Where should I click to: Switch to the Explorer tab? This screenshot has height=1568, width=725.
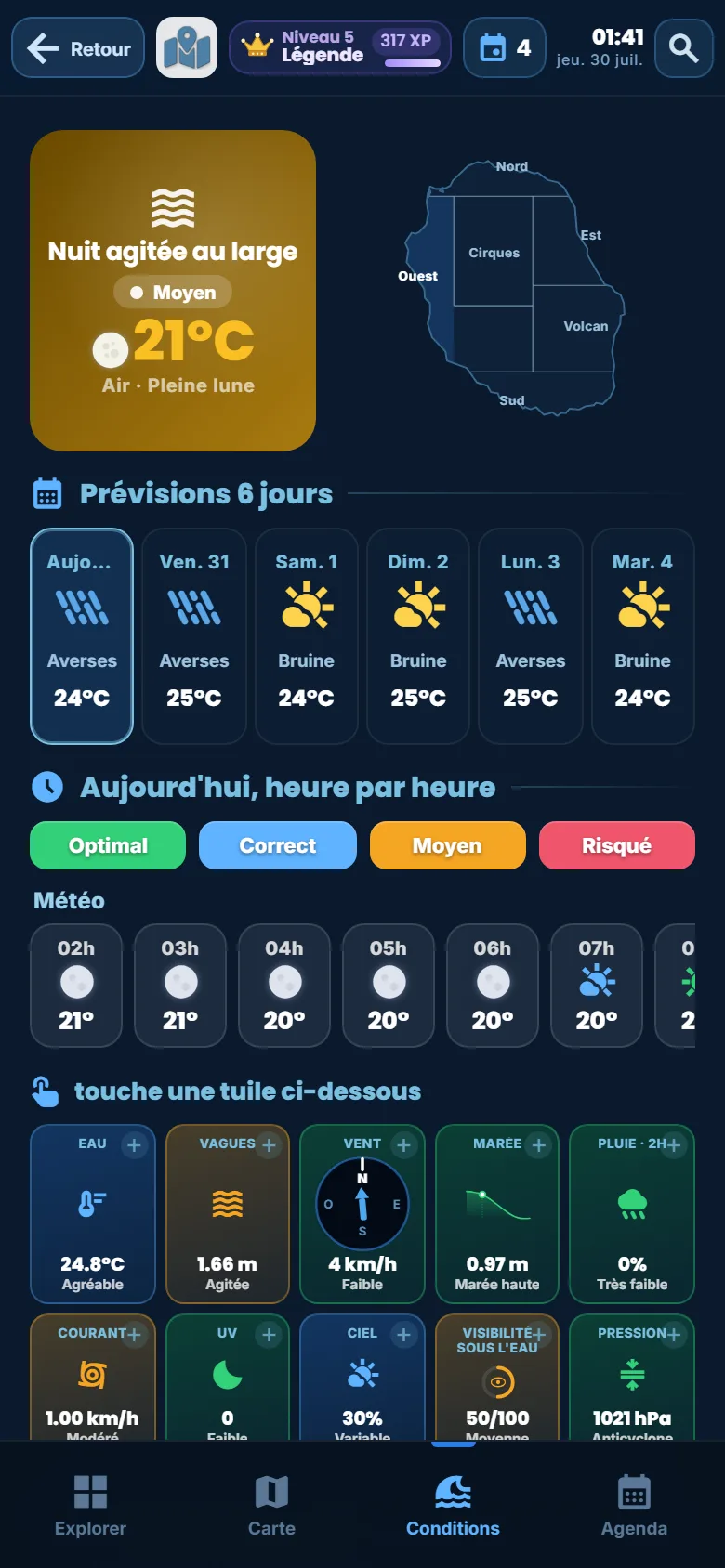pyautogui.click(x=90, y=1506)
